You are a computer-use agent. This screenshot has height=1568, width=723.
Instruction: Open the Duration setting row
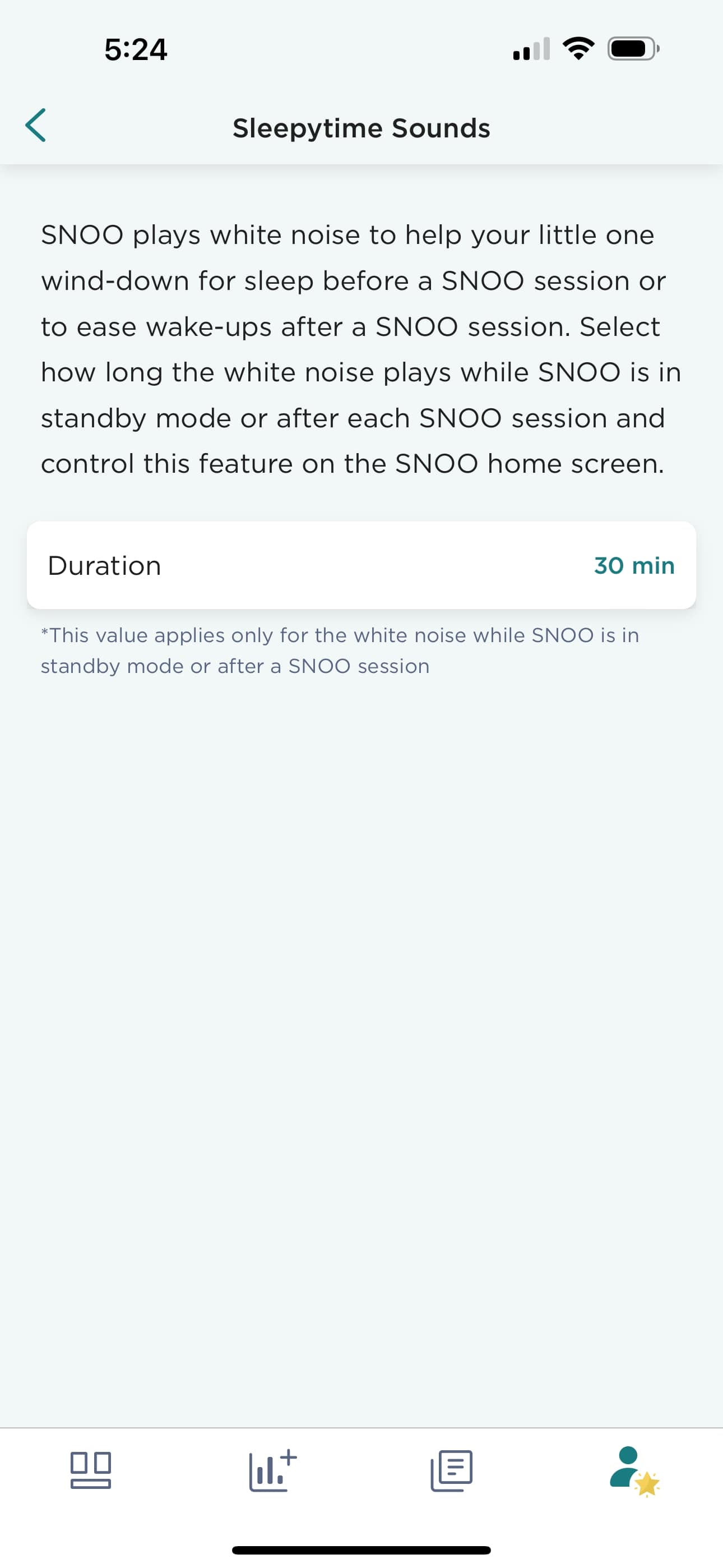coord(361,565)
